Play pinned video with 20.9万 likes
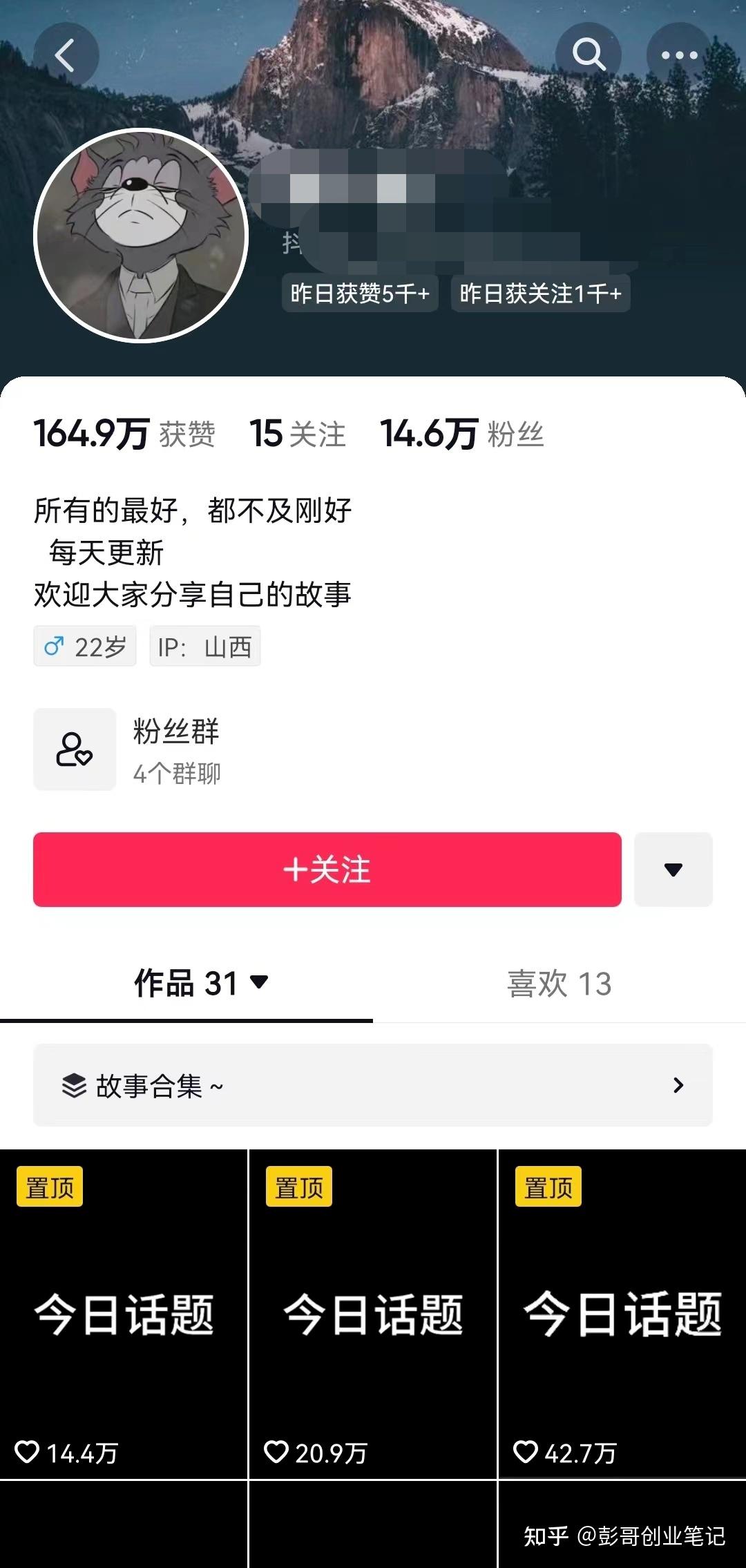The image size is (746, 1568). (x=373, y=1314)
